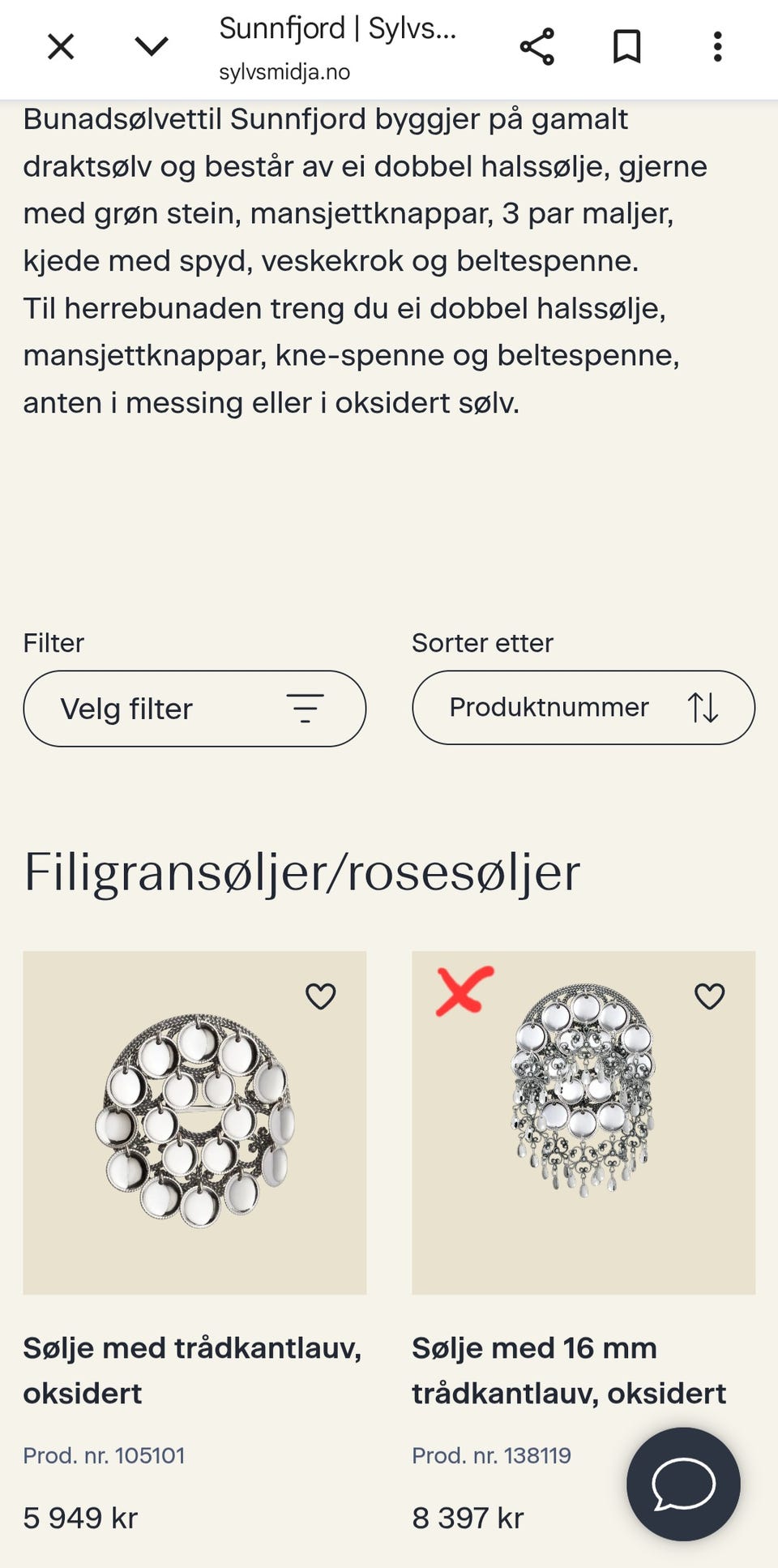Collapse the page with the down chevron

click(151, 46)
